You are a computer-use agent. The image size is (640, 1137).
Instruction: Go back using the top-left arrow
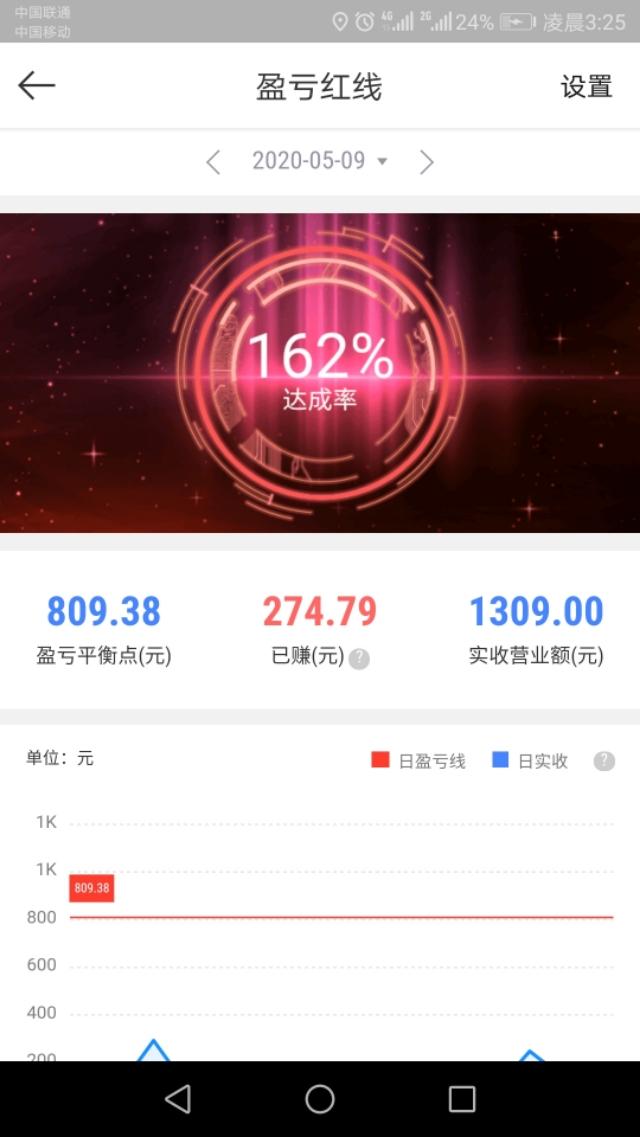click(37, 87)
